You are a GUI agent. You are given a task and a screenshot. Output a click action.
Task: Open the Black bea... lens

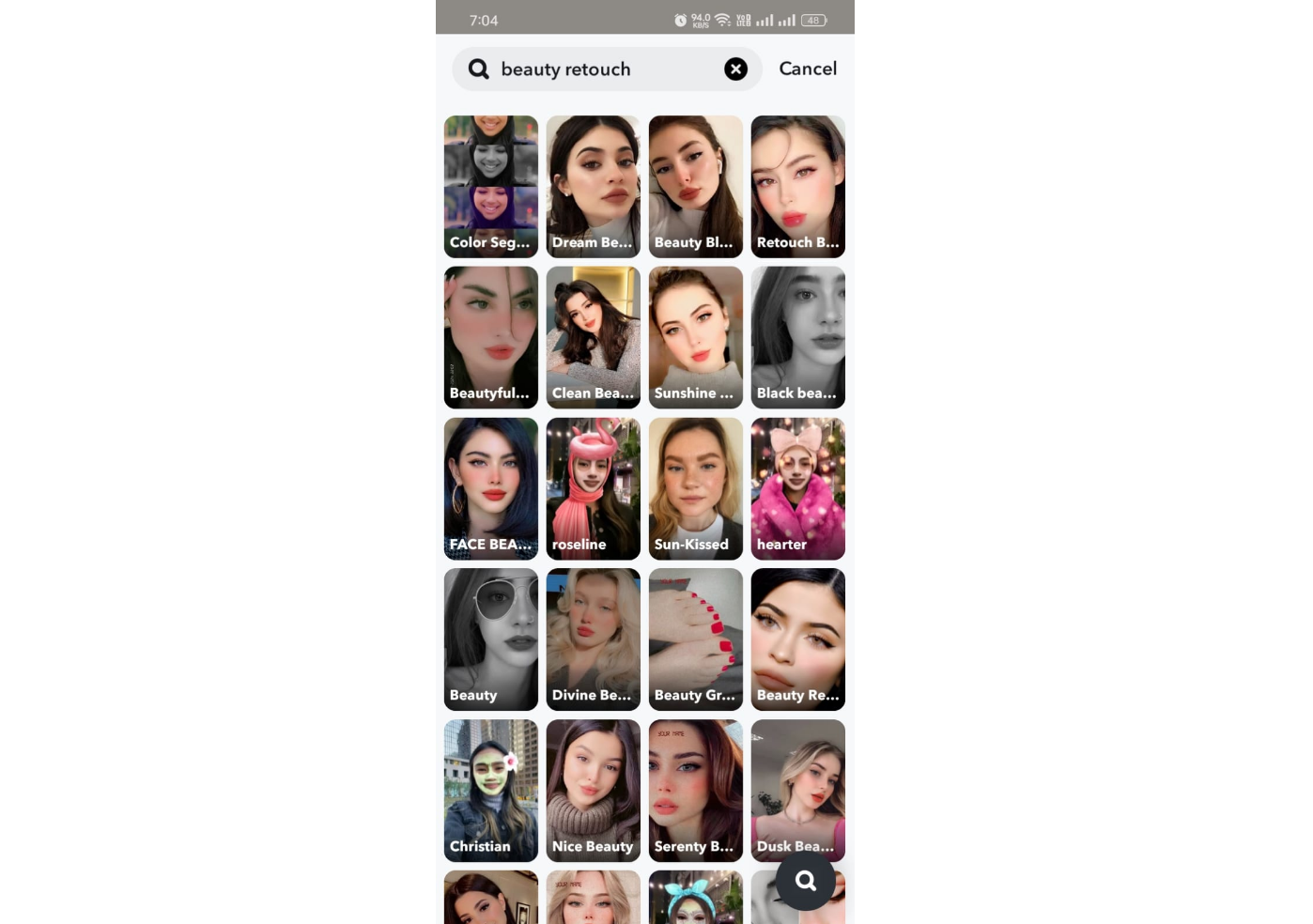coord(798,337)
